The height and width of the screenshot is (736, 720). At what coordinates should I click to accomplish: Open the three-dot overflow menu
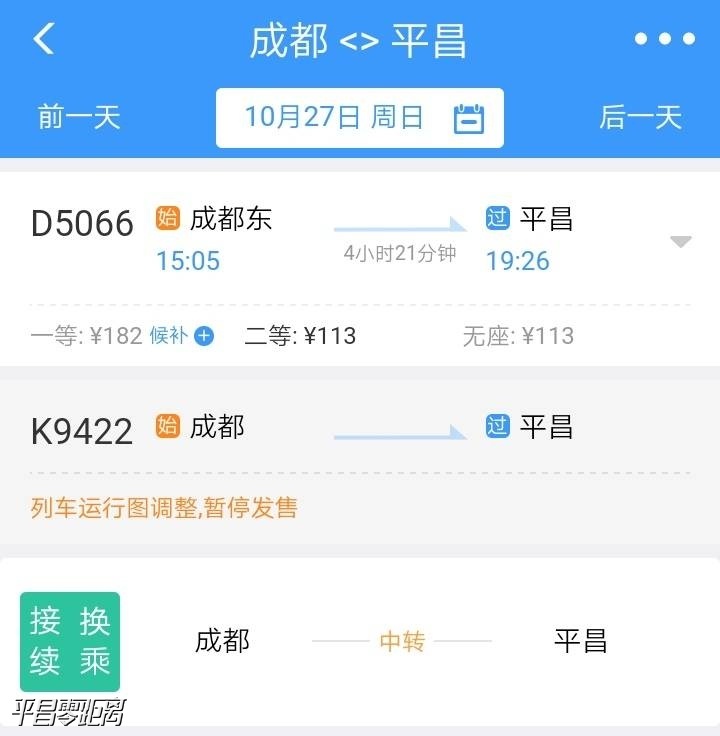point(665,40)
